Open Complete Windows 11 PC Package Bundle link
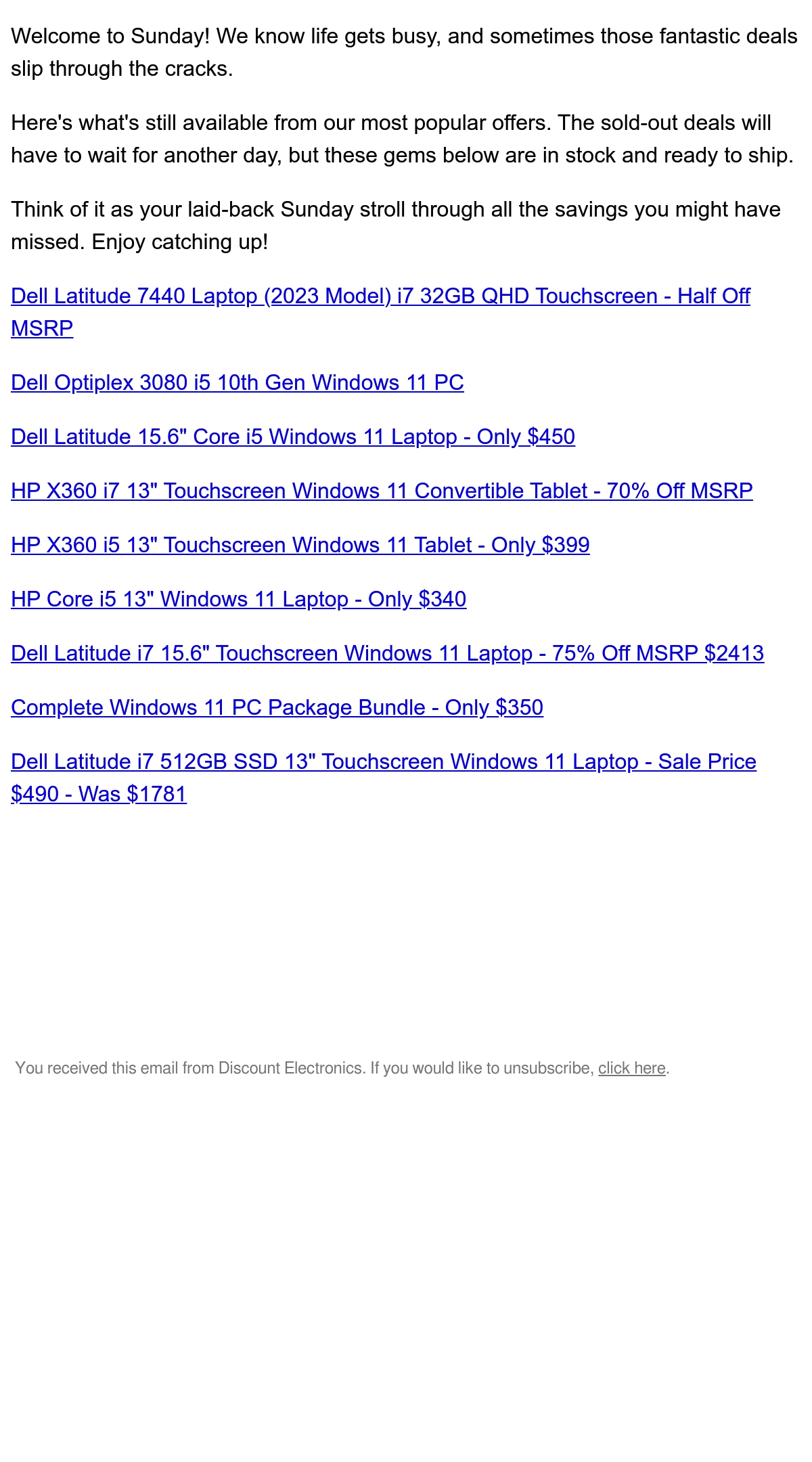812x1462 pixels. click(277, 708)
